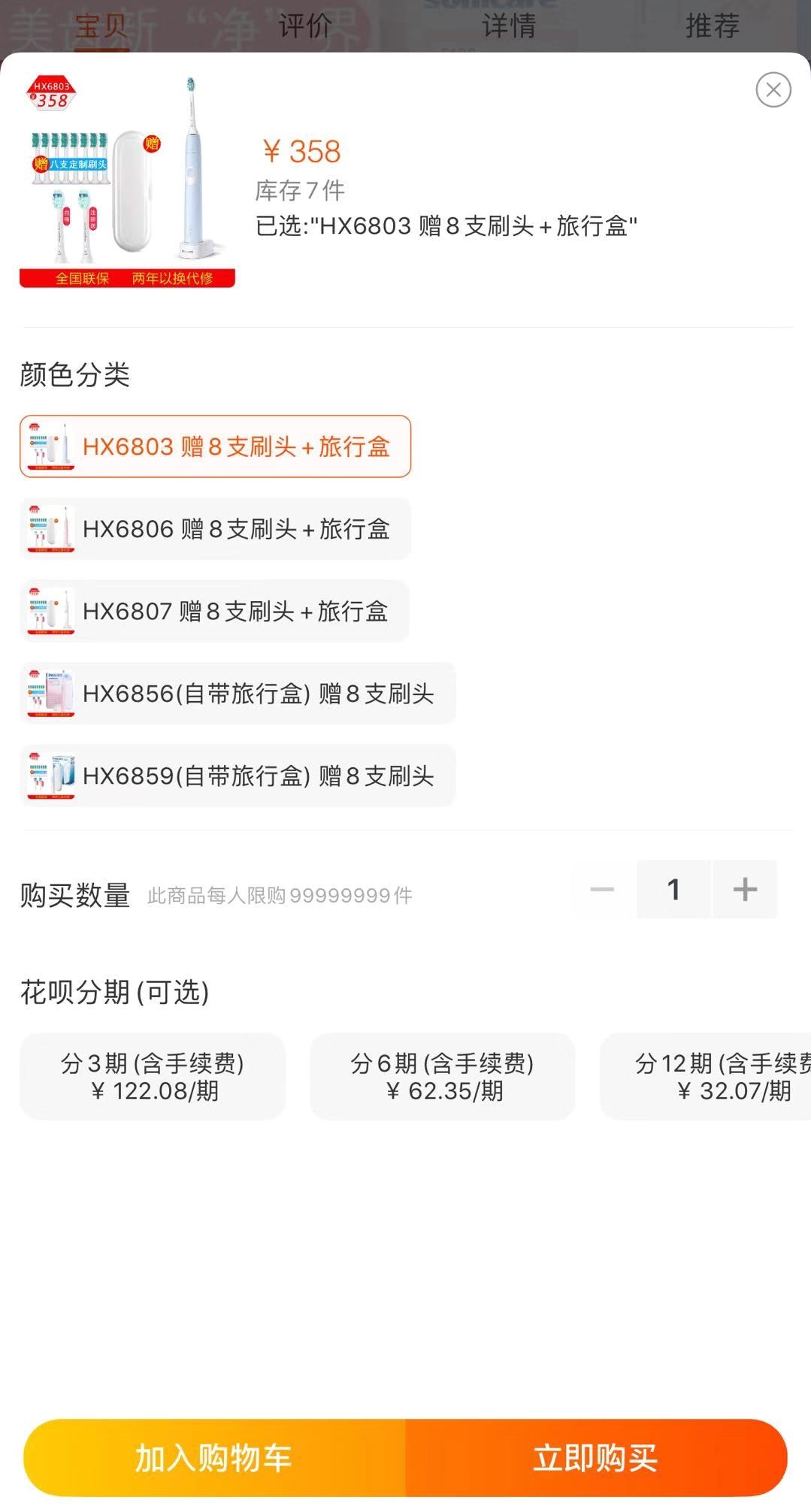
Task: Decrease purchase quantity with minus button
Action: tap(602, 890)
